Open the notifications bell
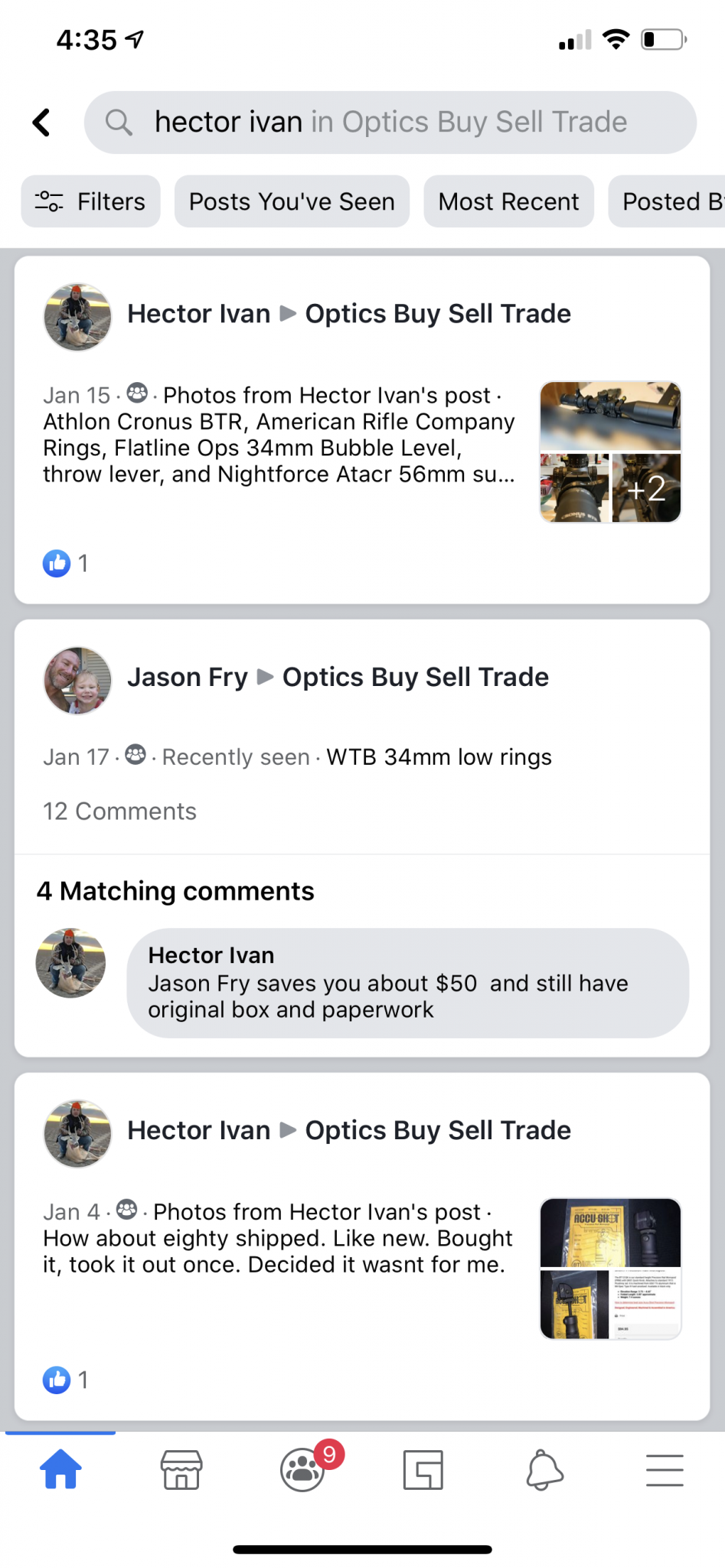This screenshot has height=1568, width=725. pos(544,1469)
